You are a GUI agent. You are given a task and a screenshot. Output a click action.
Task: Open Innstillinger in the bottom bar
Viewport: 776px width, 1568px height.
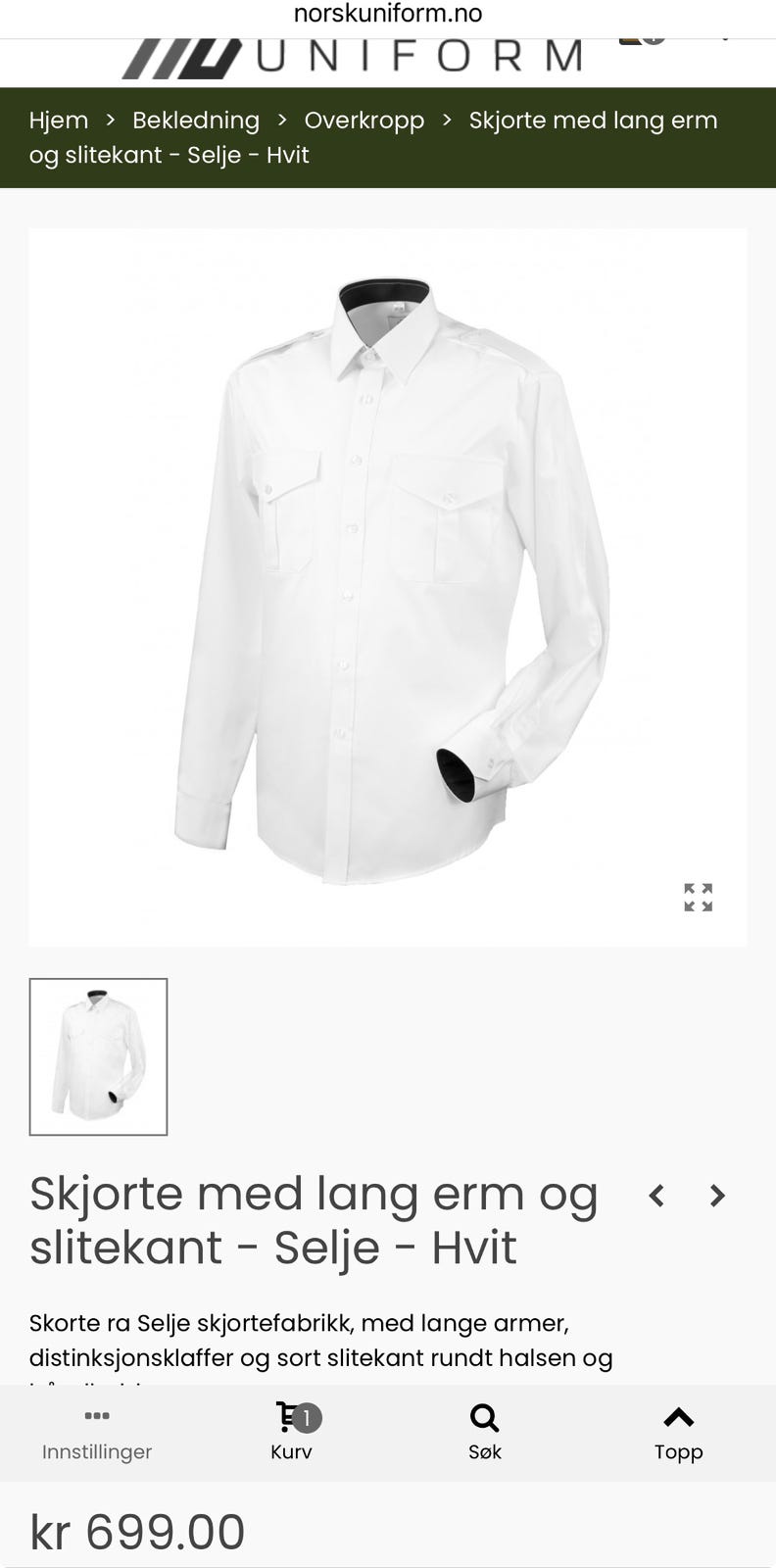tap(97, 1434)
